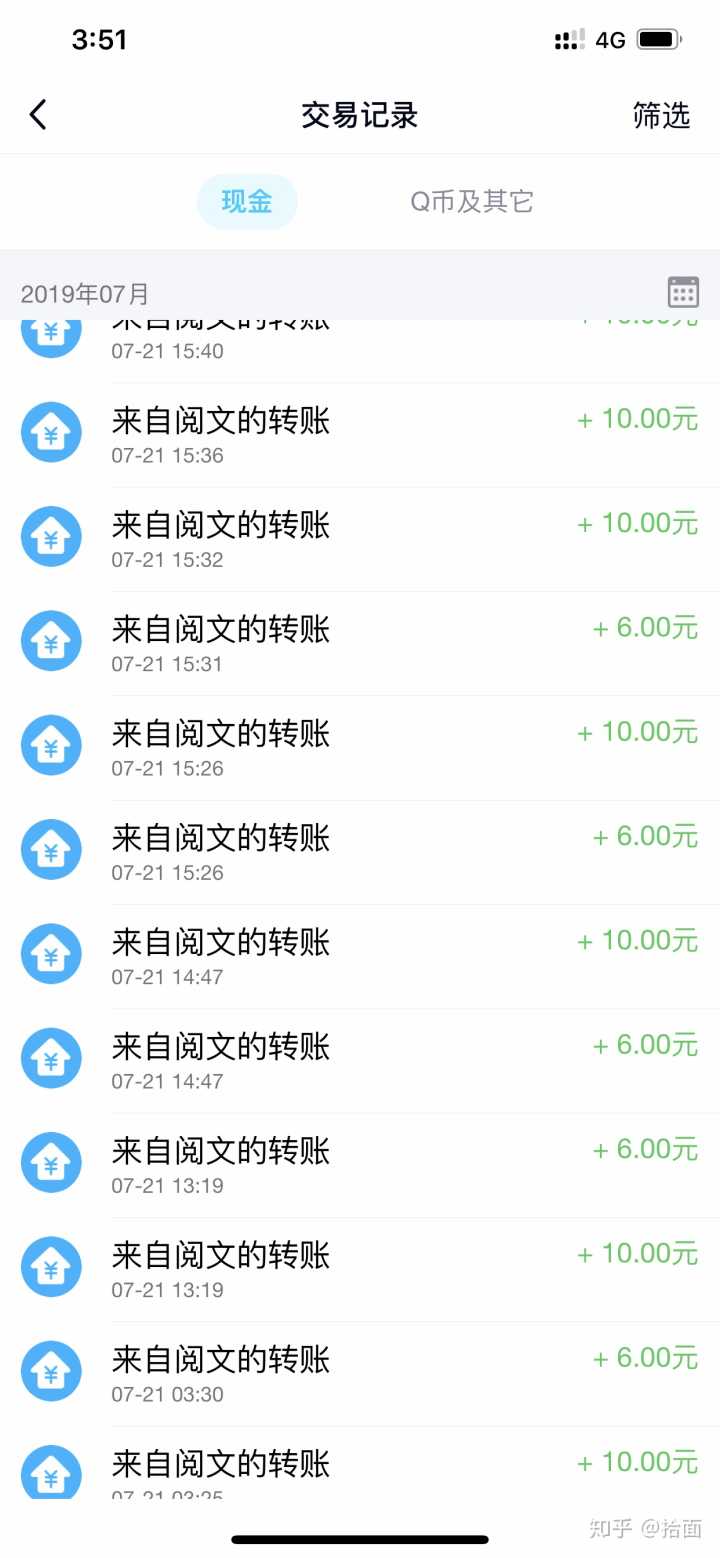Select the 10.00元 transfer at 15:26
This screenshot has height=1558, width=720.
(360, 747)
